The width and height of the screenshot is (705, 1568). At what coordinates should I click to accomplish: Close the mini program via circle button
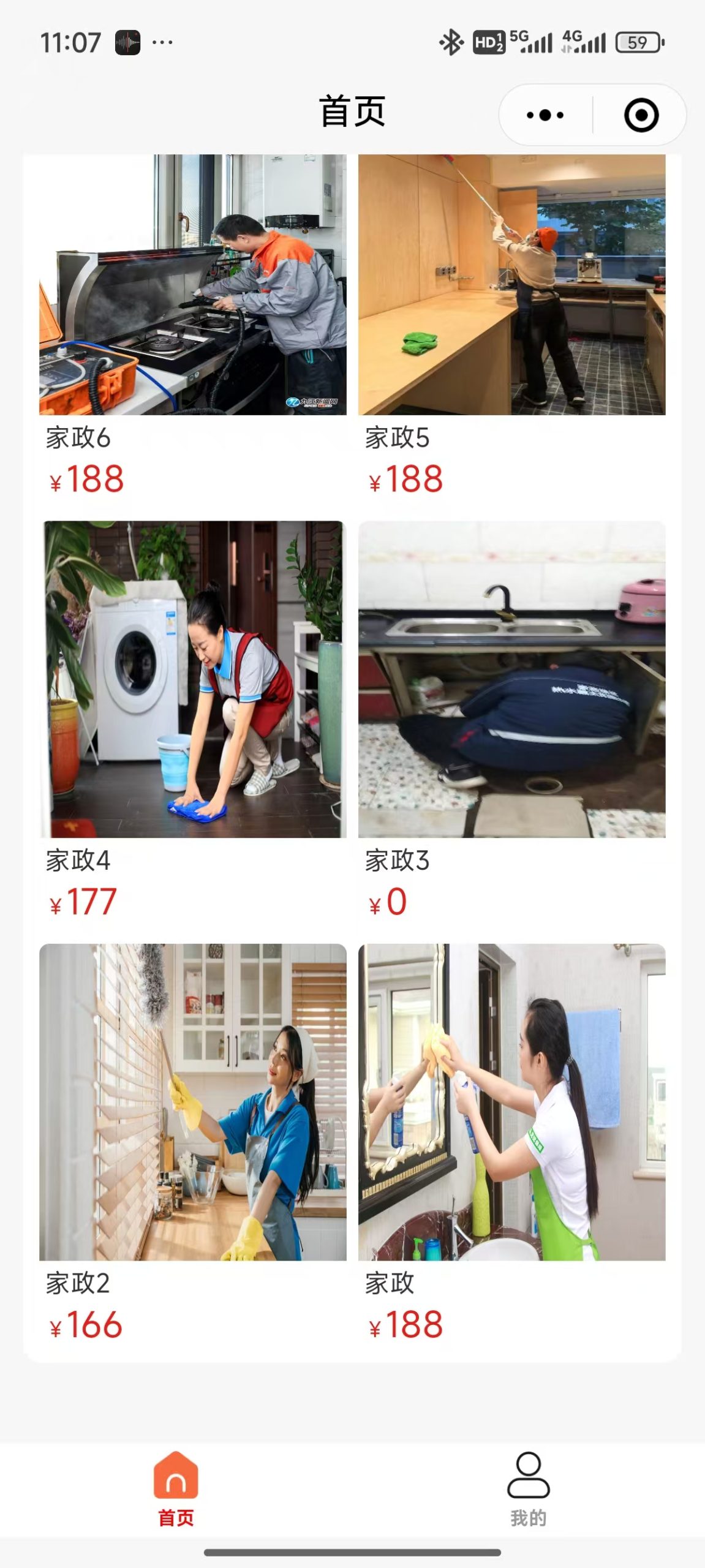641,115
